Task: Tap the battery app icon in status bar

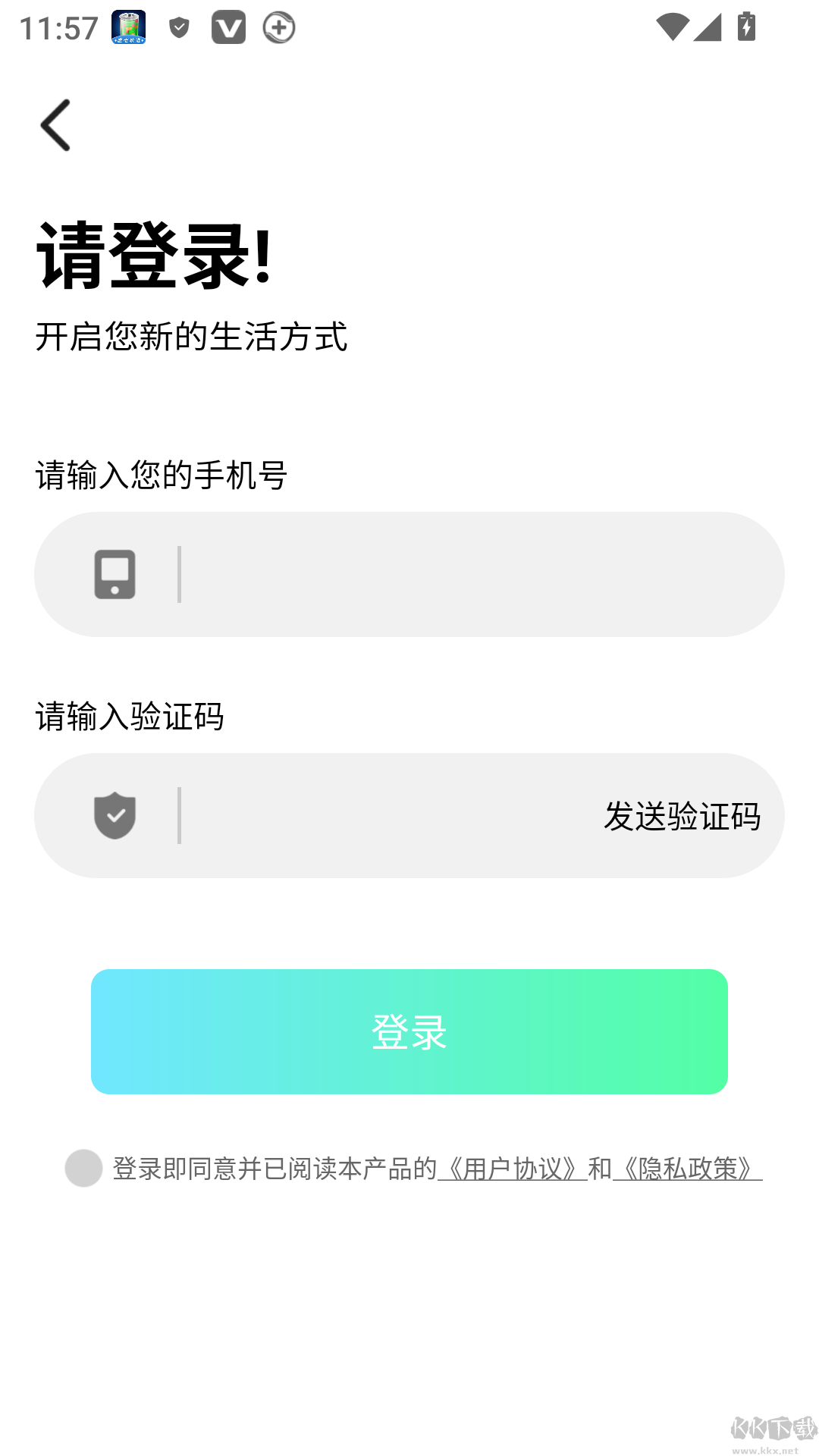Action: 127,27
